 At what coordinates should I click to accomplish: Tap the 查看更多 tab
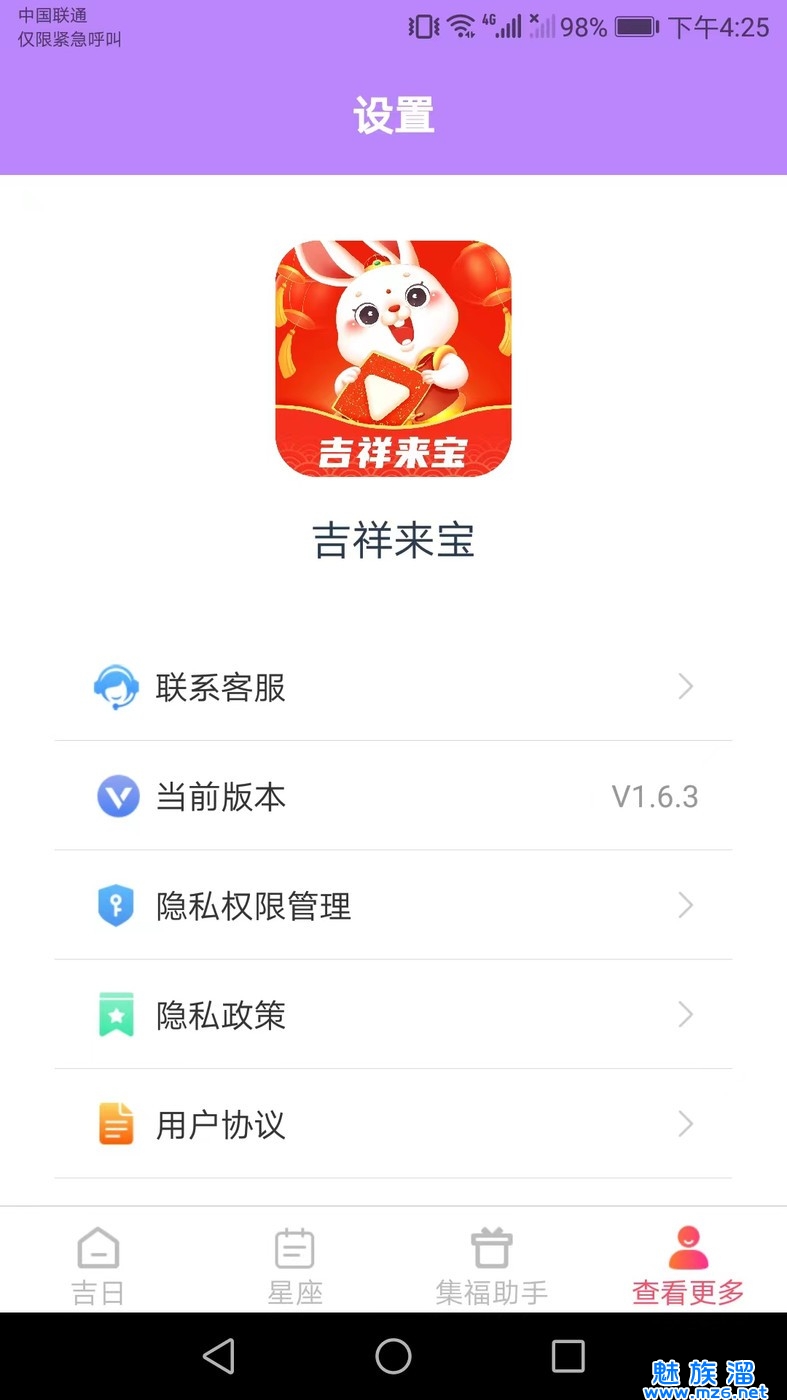[x=688, y=1265]
